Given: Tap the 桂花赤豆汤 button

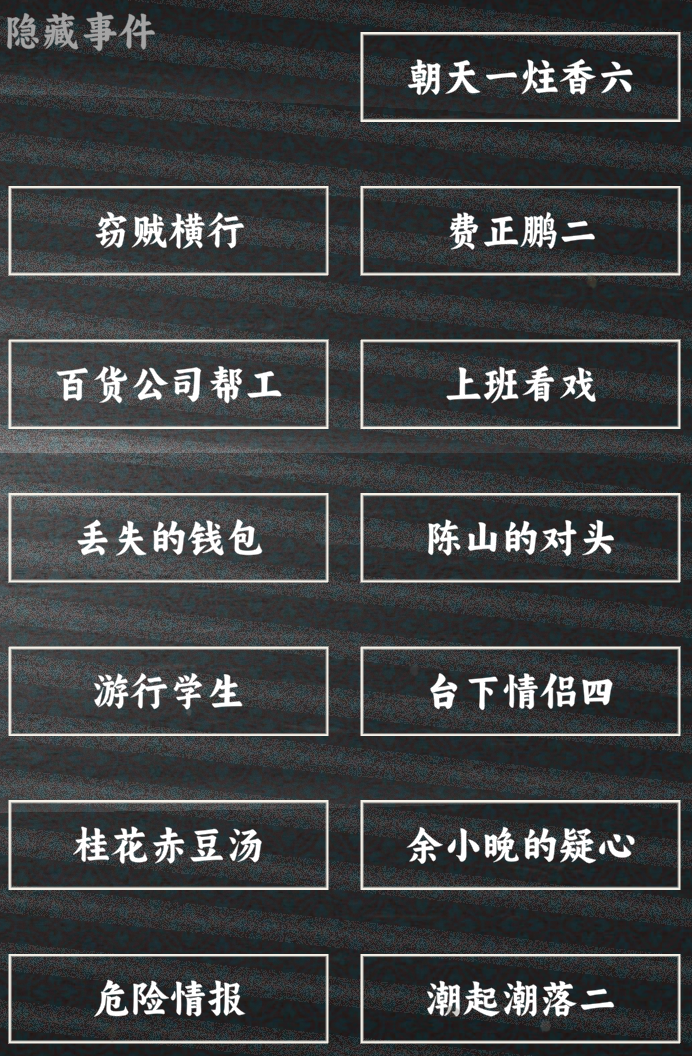Looking at the screenshot, I should pos(168,845).
